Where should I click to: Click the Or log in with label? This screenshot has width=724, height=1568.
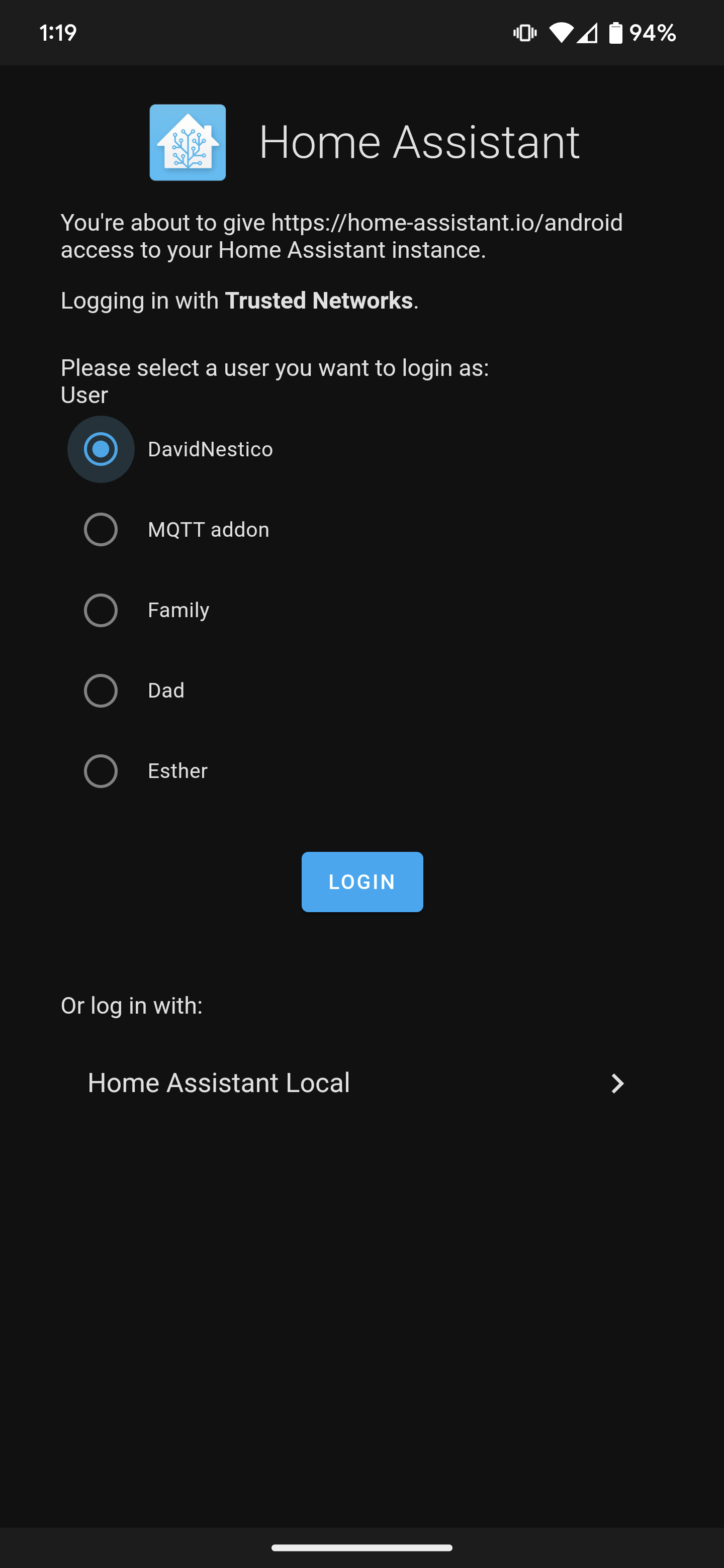coord(132,1005)
